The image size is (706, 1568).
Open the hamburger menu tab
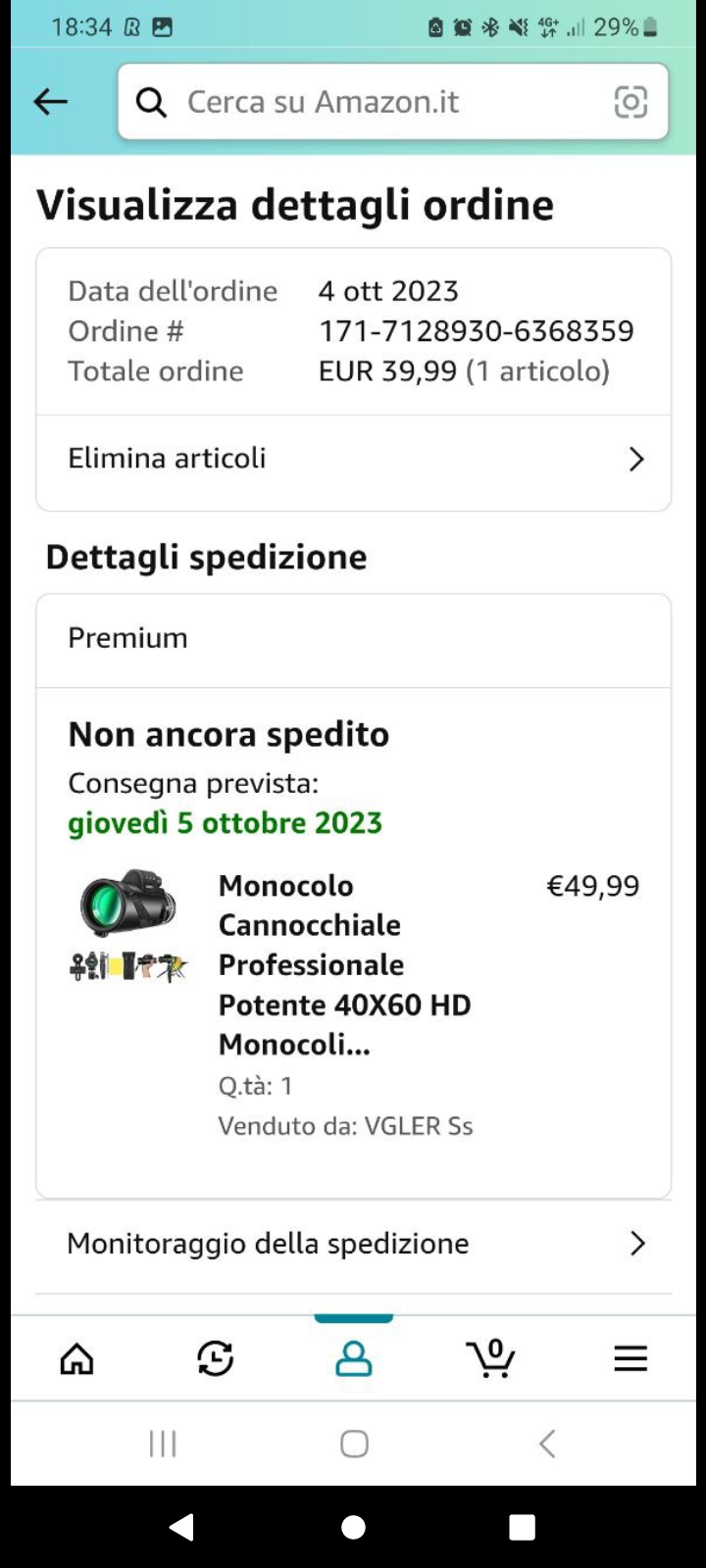630,1358
